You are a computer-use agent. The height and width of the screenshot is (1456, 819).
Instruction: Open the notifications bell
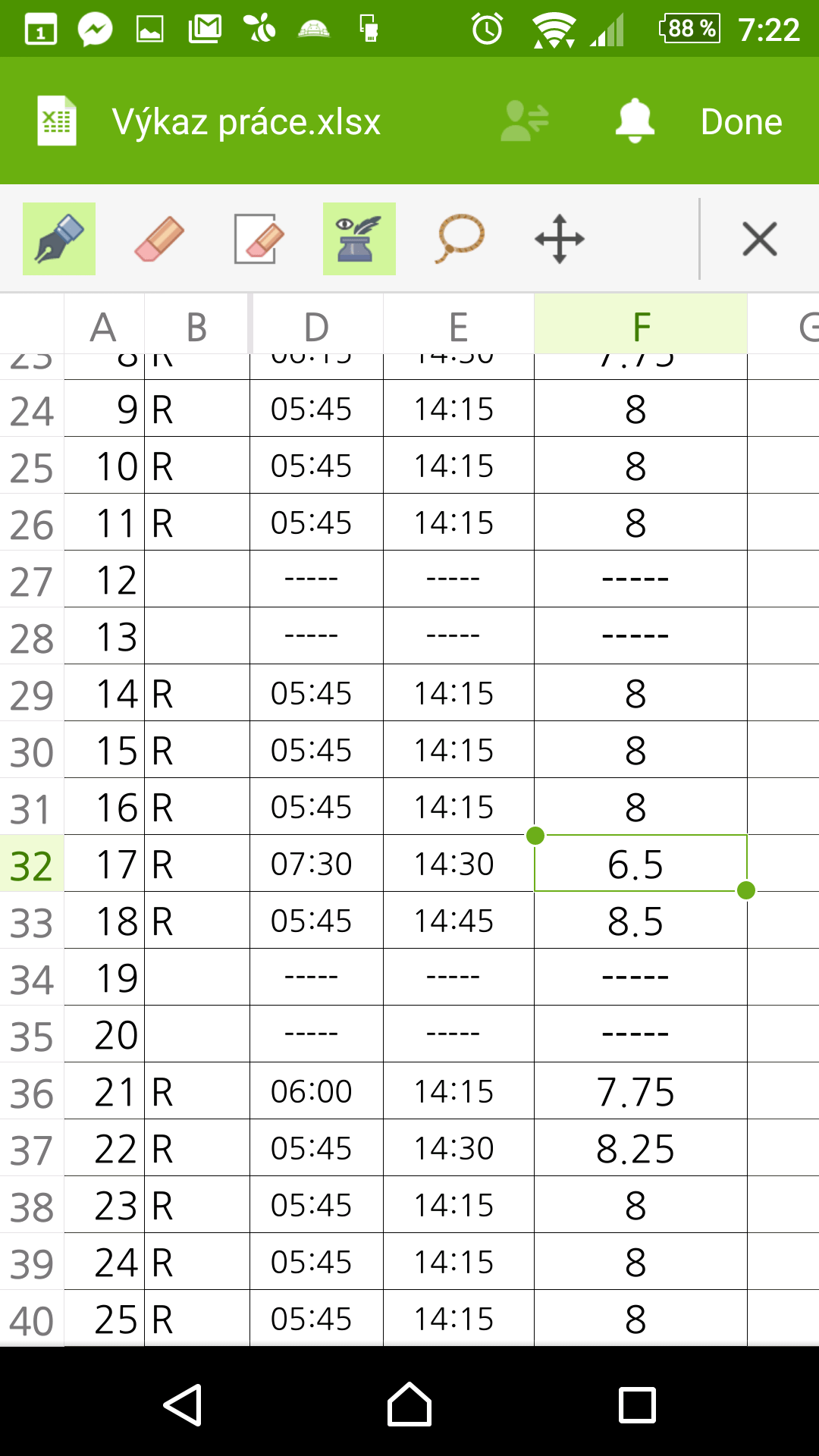[x=635, y=121]
